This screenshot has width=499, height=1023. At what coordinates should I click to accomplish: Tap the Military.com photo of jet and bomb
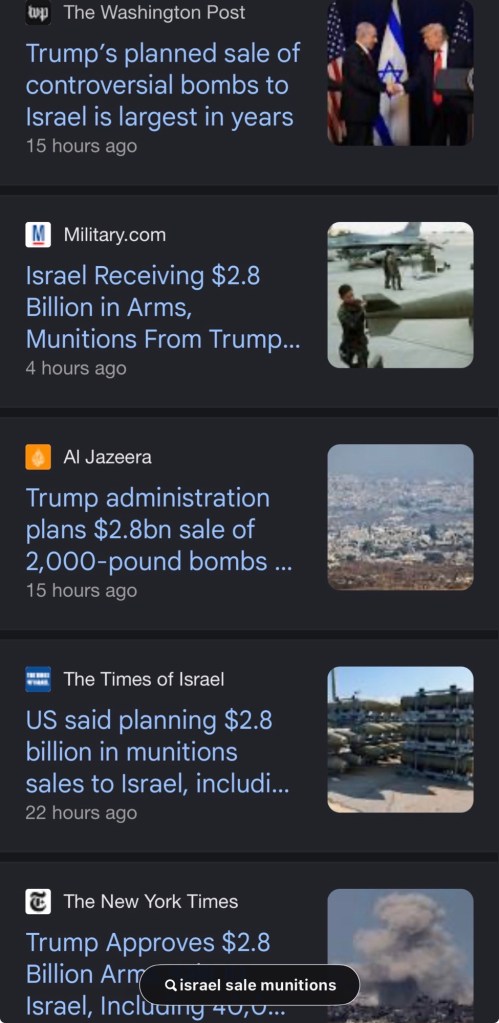pos(401,295)
